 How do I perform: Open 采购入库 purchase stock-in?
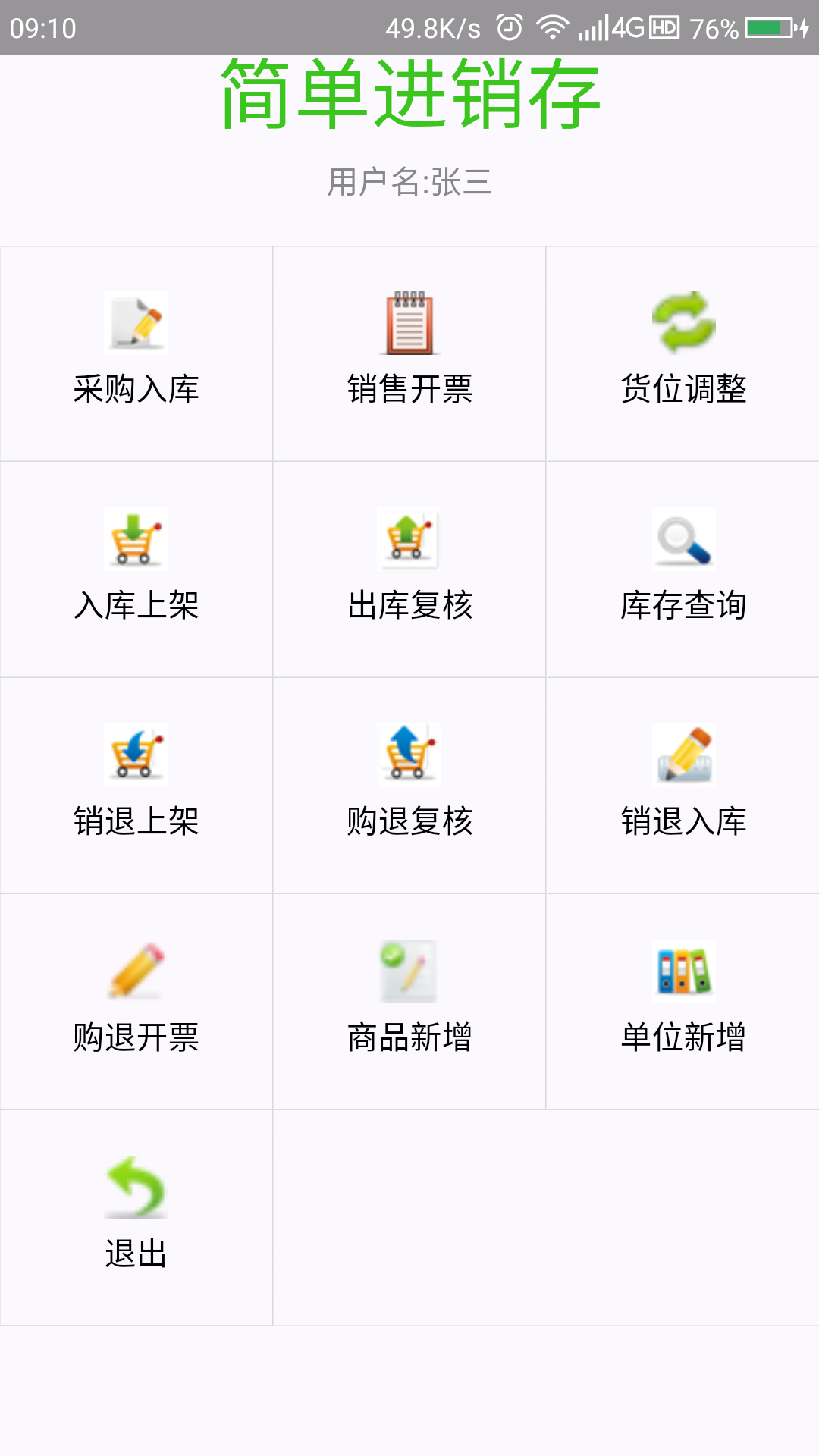tap(136, 353)
